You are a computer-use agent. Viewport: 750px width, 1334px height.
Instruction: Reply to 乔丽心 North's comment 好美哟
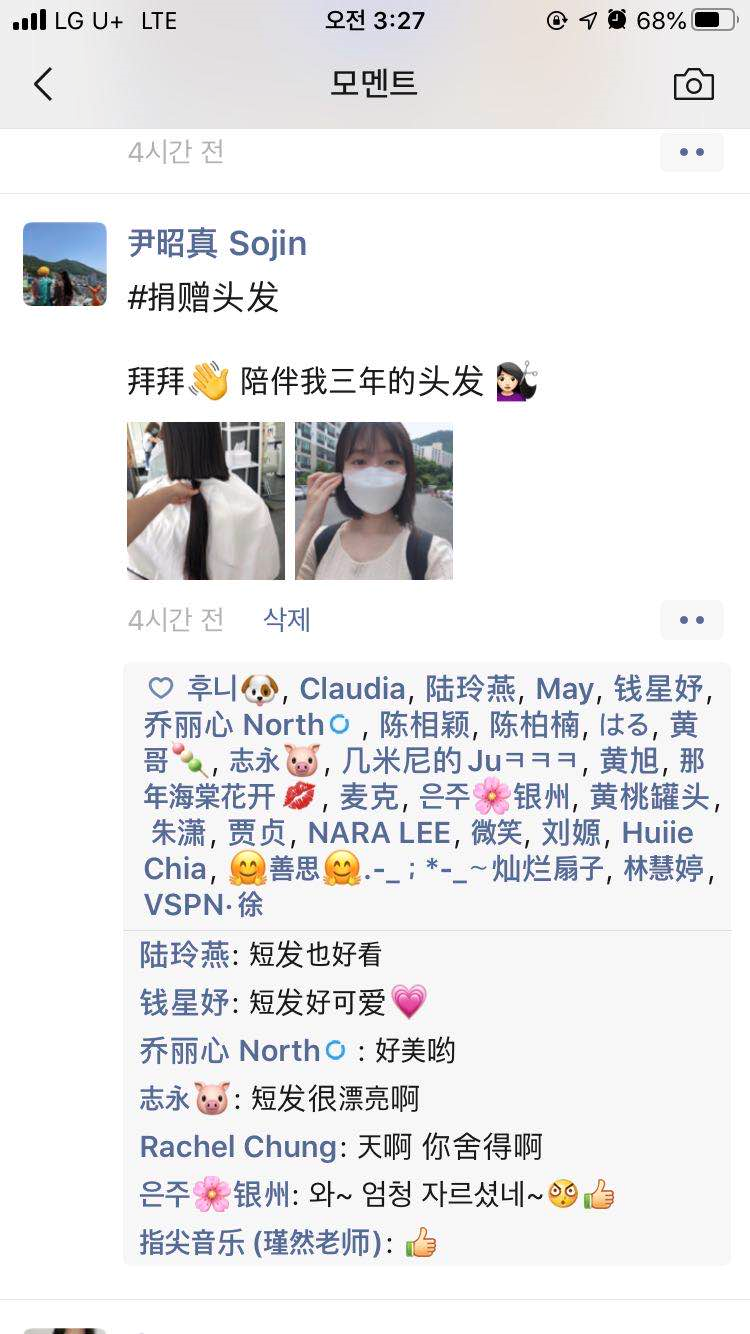415,1051
